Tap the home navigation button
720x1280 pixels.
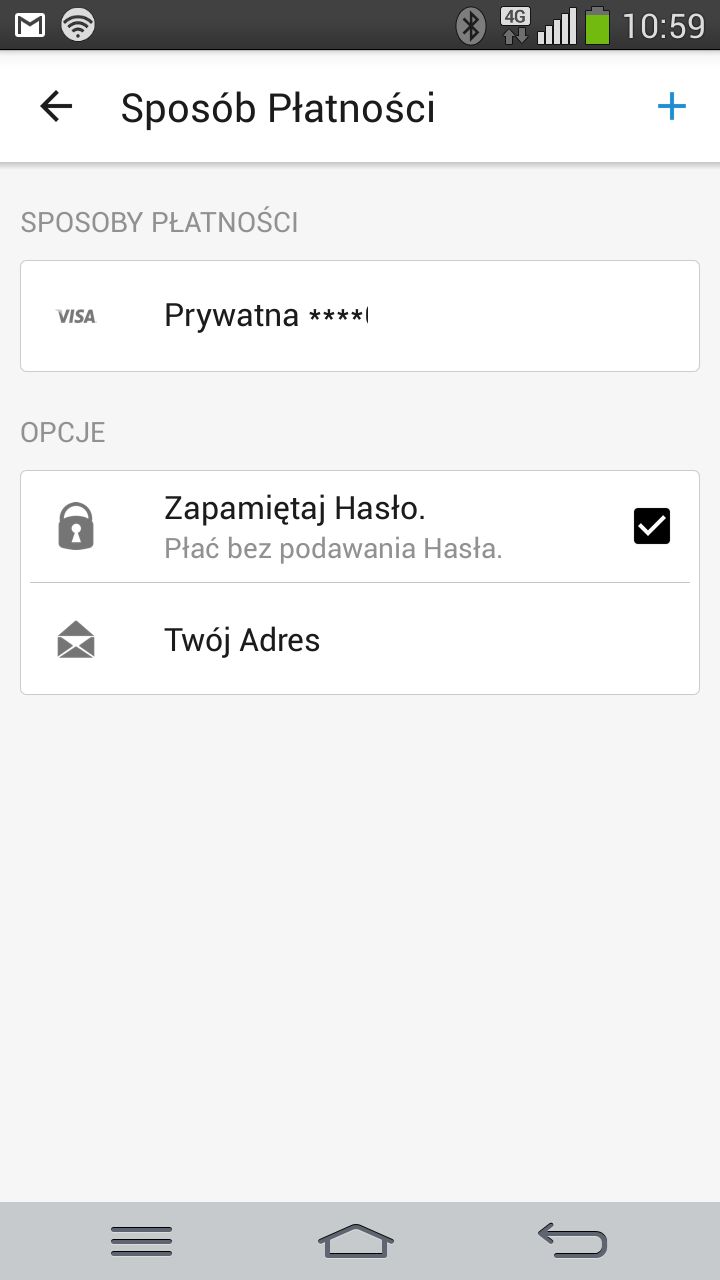(356, 1240)
